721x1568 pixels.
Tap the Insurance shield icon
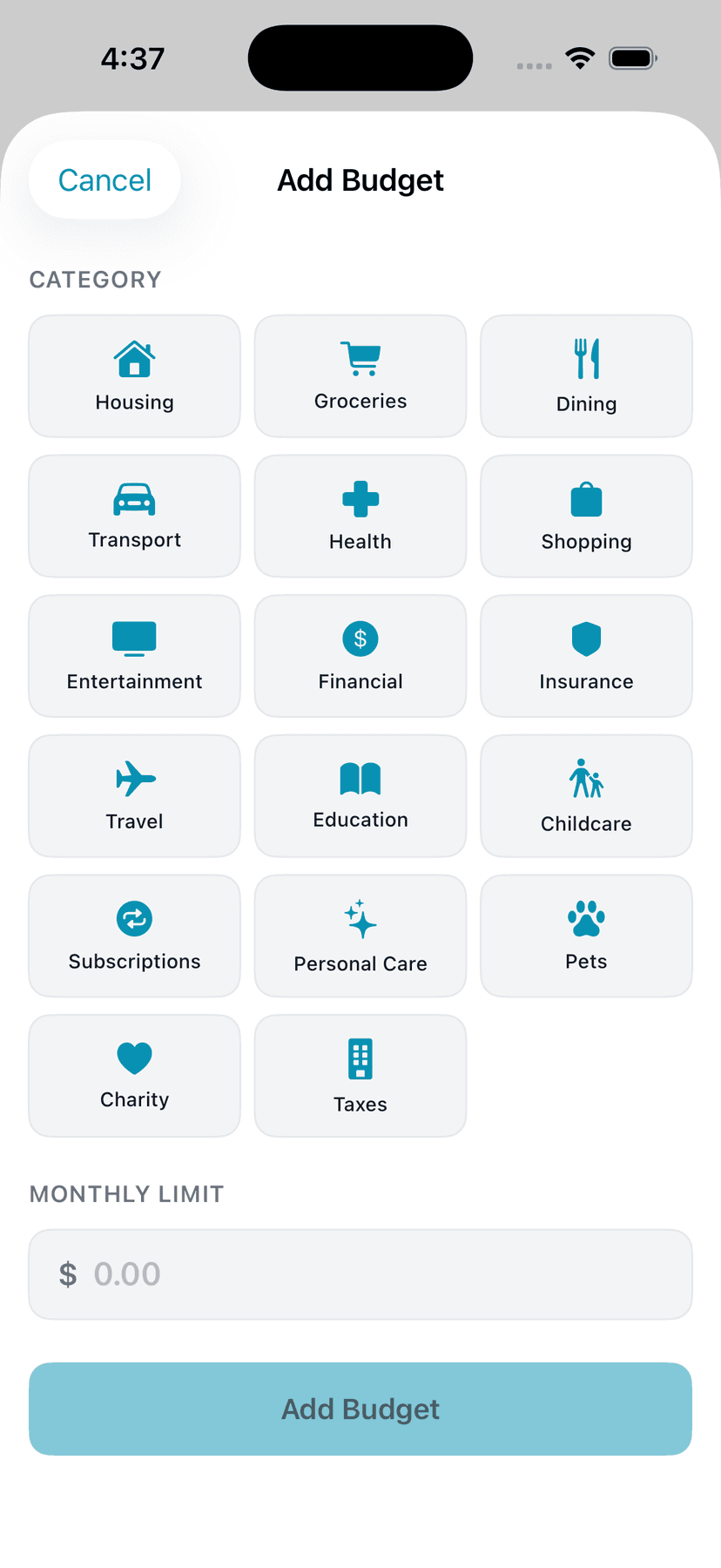pyautogui.click(x=586, y=638)
